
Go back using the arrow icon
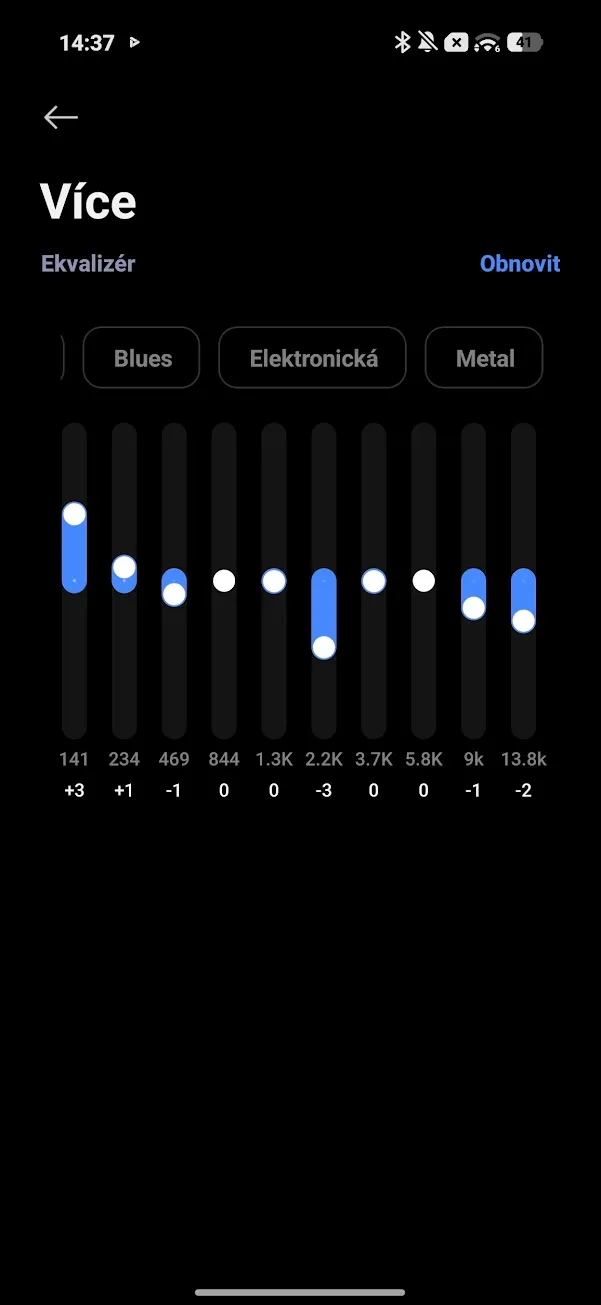click(61, 117)
